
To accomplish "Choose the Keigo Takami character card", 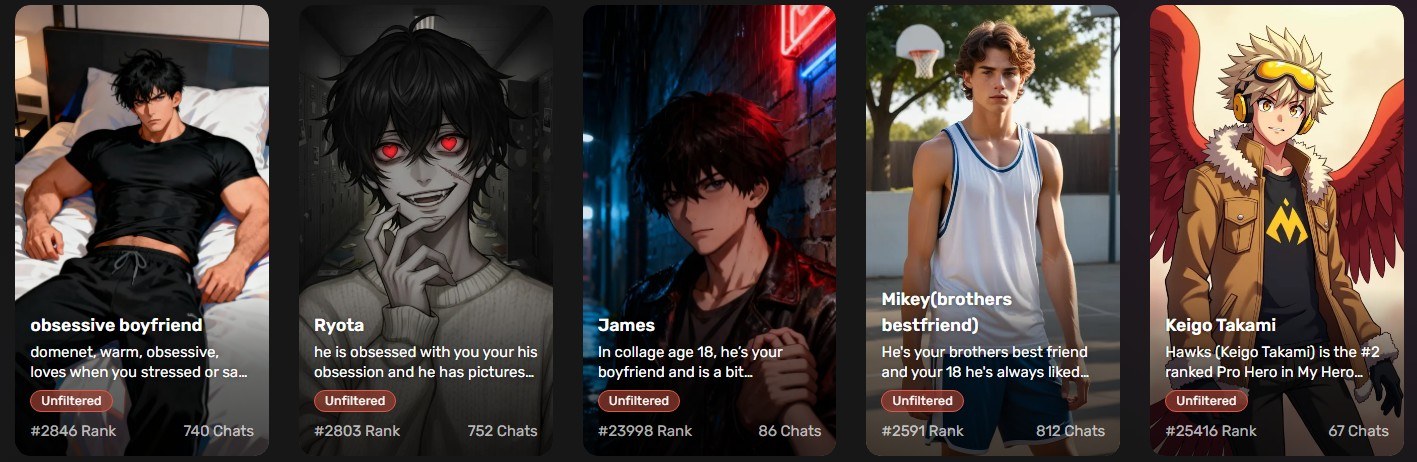I will coord(1276,230).
